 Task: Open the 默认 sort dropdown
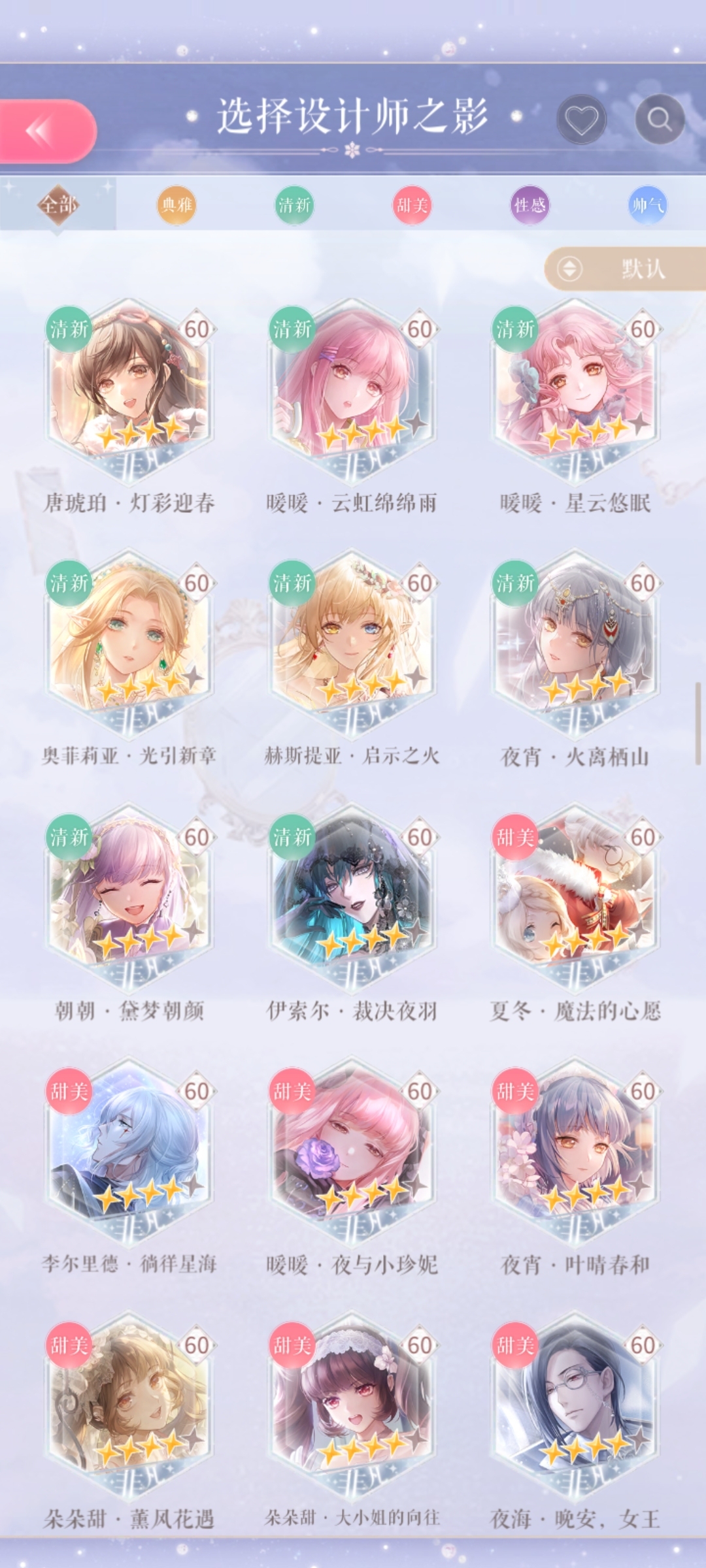coord(624,269)
